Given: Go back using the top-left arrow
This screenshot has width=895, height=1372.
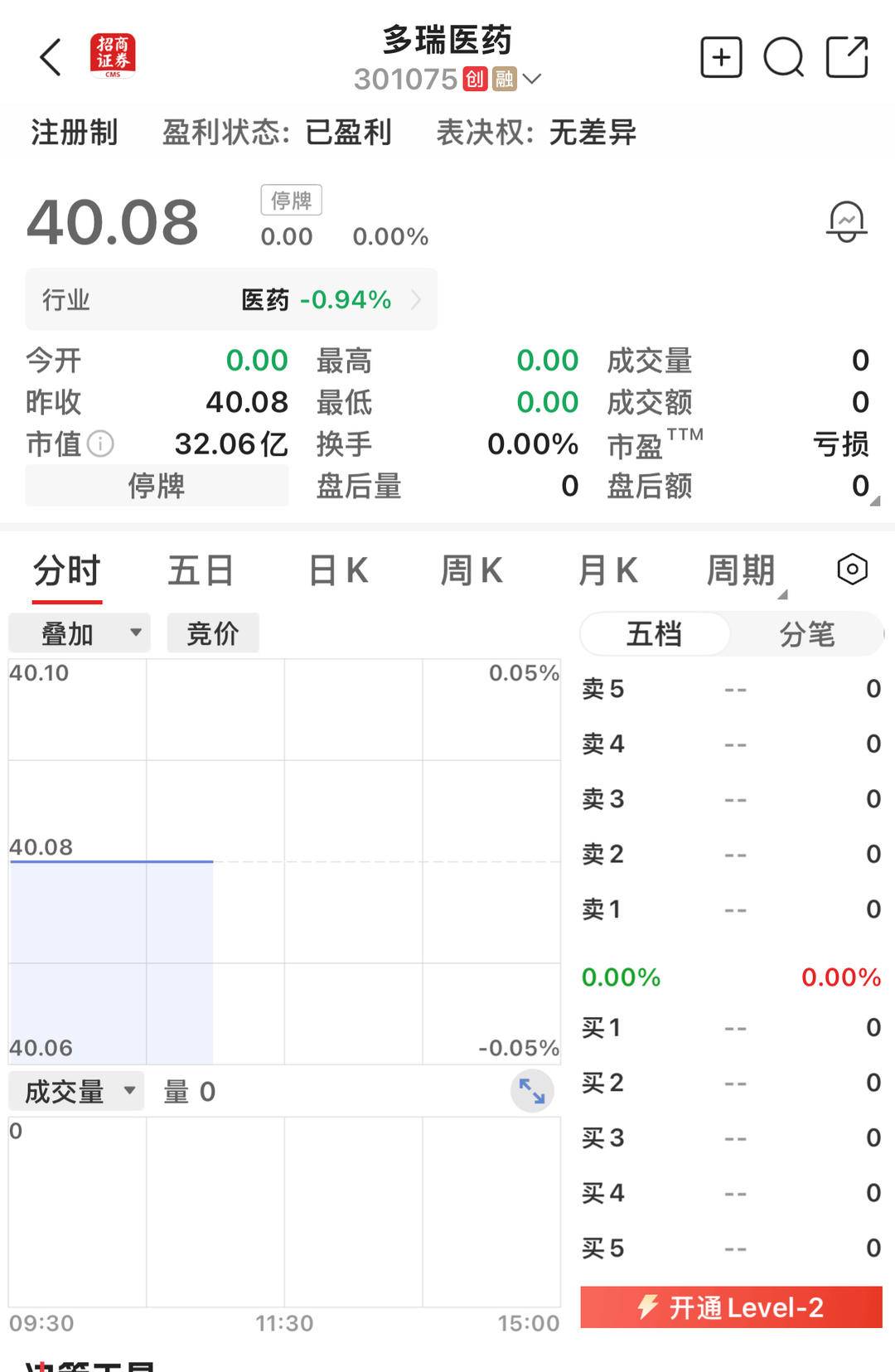Looking at the screenshot, I should pos(51,58).
